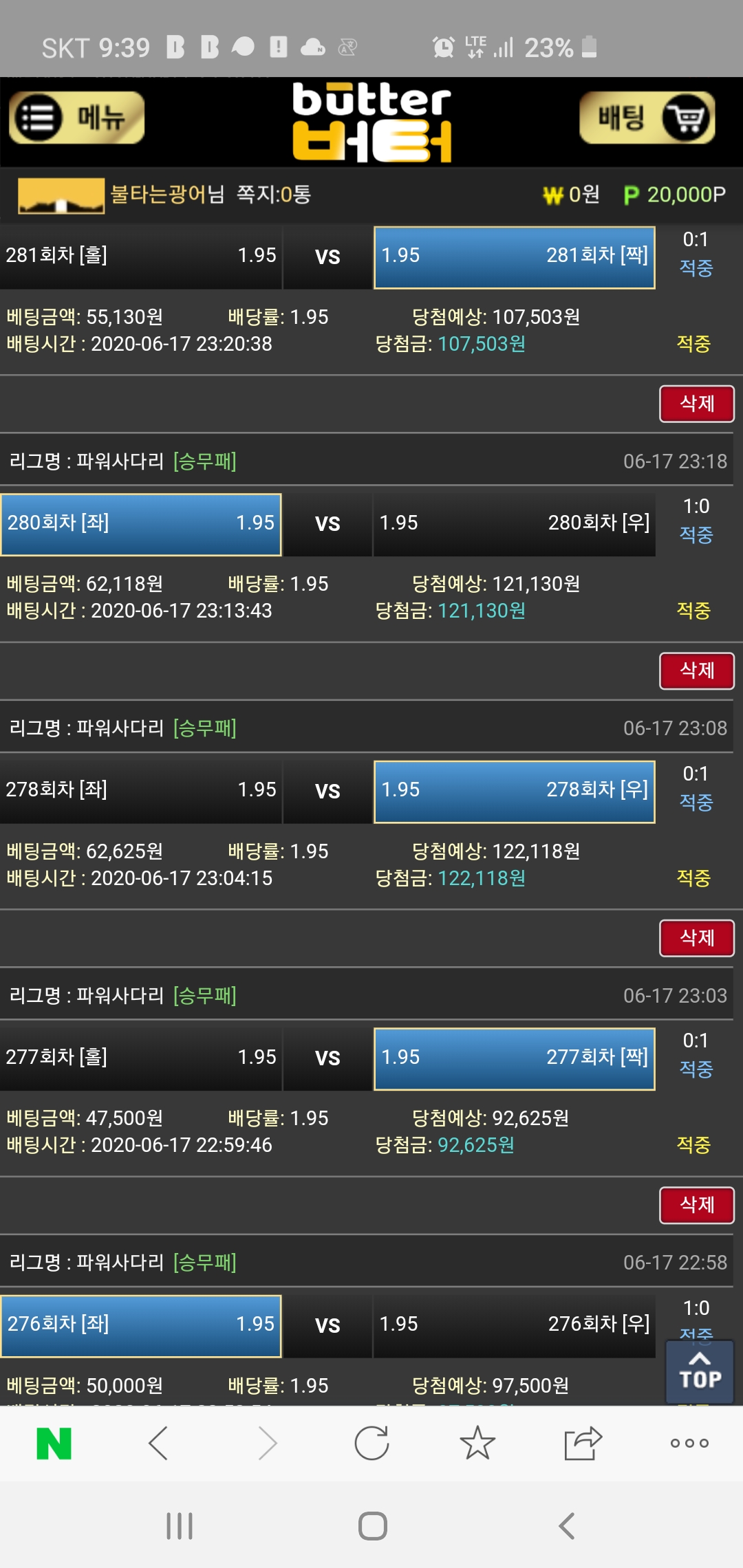This screenshot has width=743, height=1568.
Task: Open the browser more options menu
Action: pos(689,1444)
